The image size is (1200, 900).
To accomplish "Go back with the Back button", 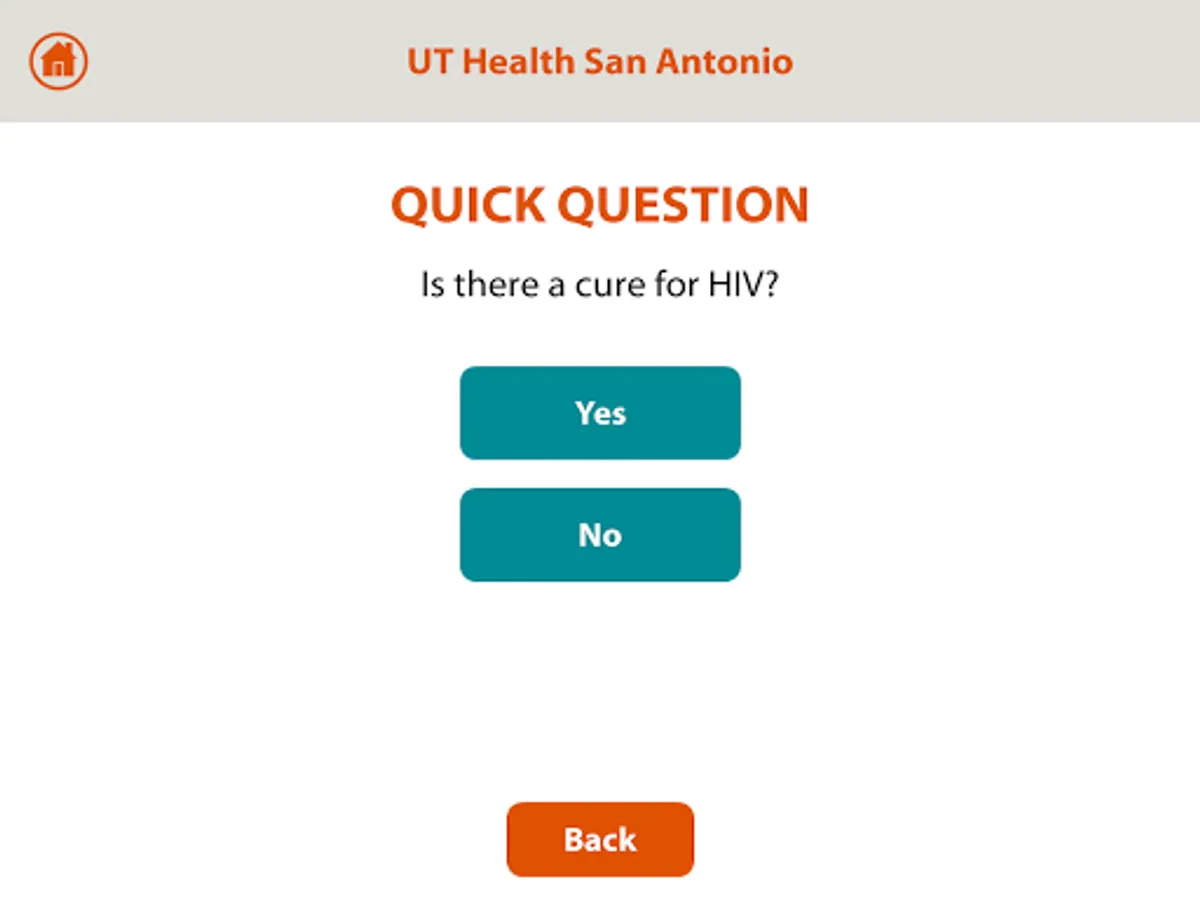I will click(600, 840).
